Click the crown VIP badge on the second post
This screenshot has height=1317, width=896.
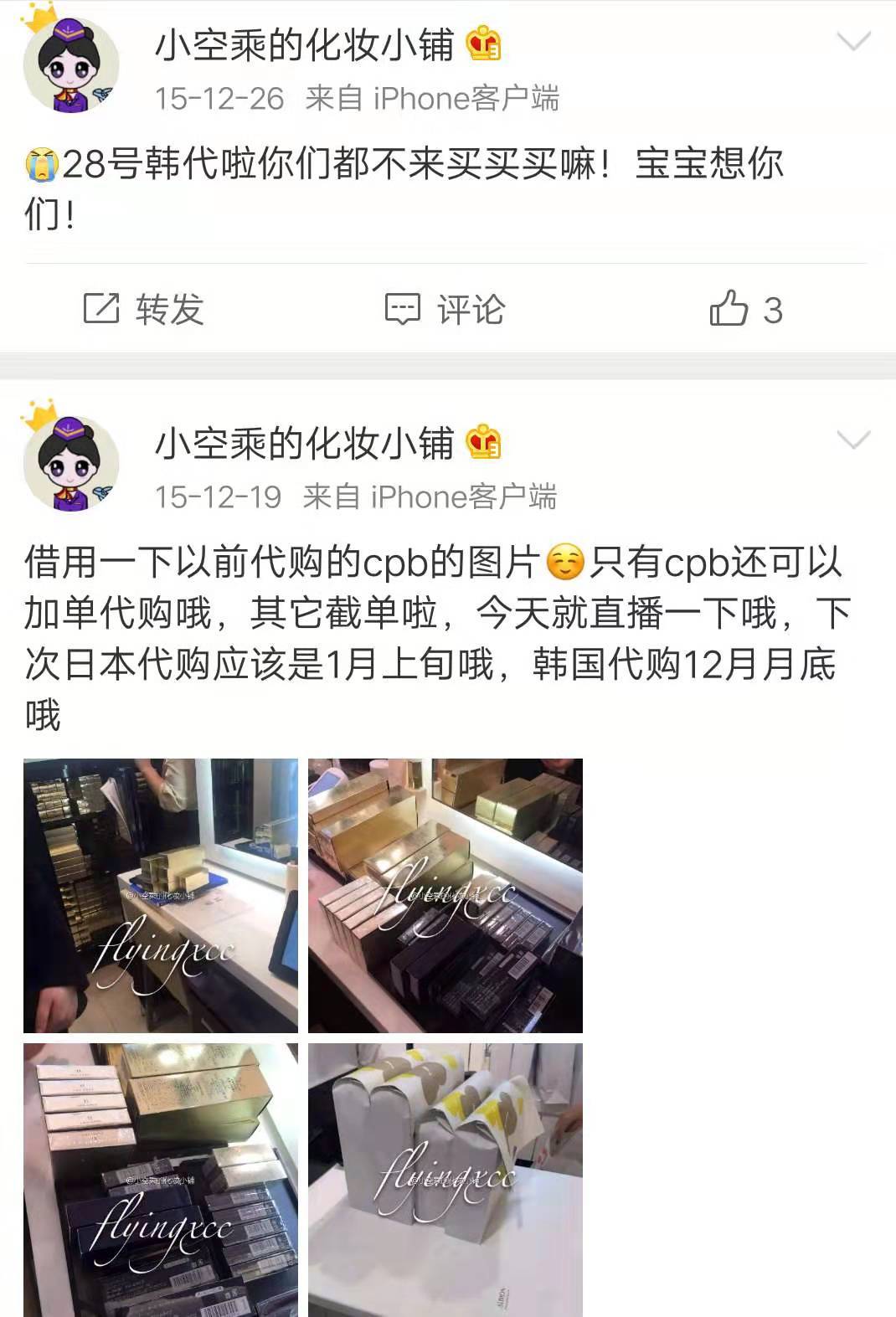tap(482, 441)
